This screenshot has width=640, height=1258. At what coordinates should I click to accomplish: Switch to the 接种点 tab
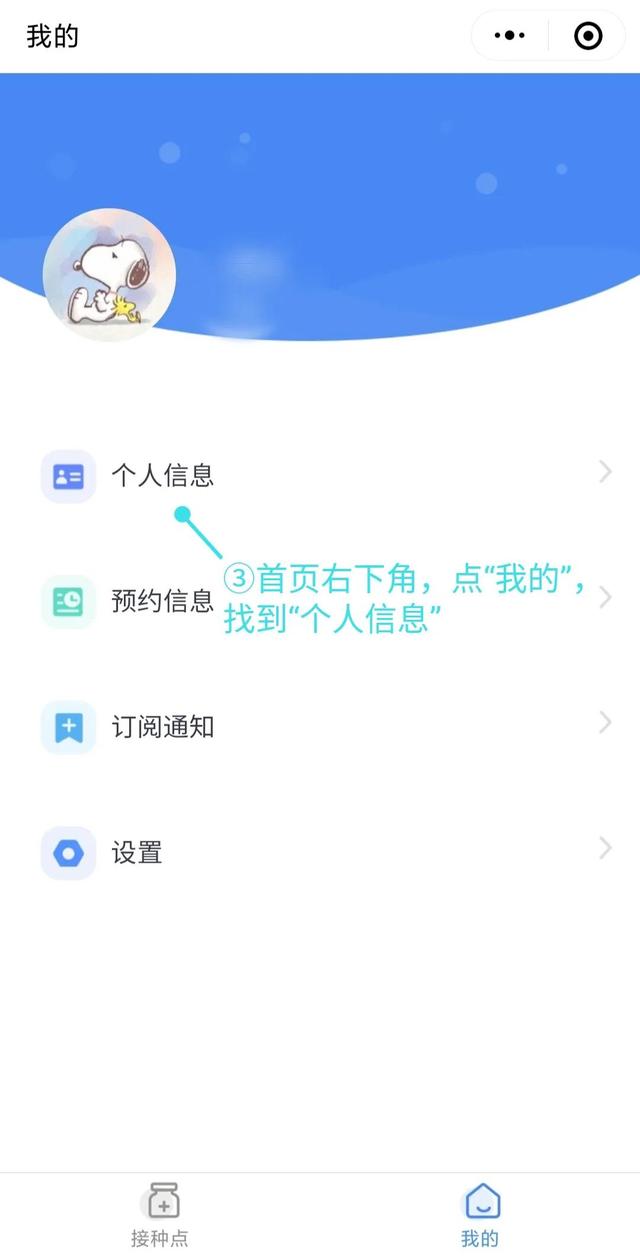(x=160, y=1213)
